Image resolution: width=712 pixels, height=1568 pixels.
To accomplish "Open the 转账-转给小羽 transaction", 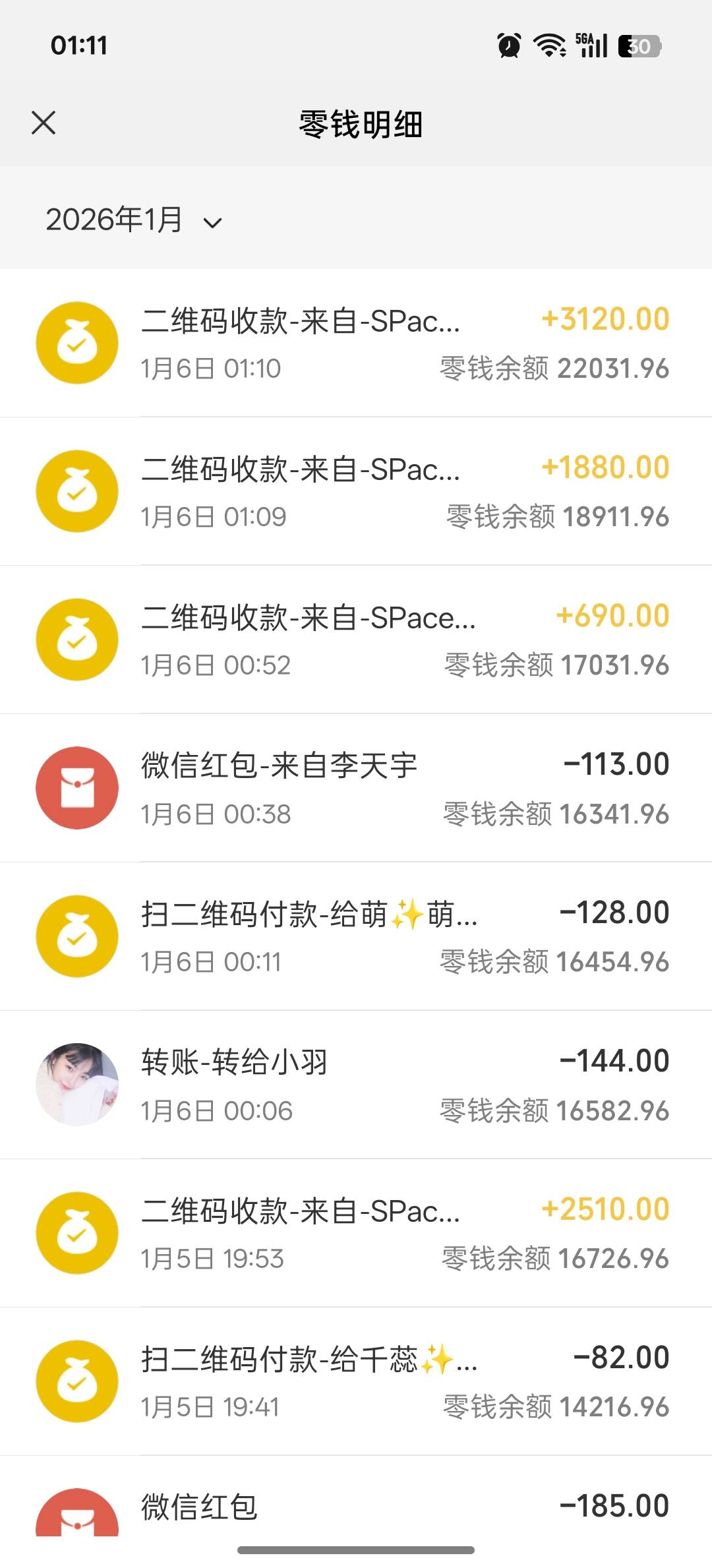I will point(356,1085).
